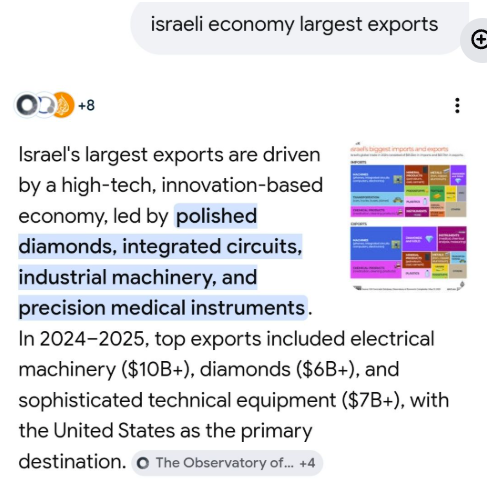Viewport: 489px width, 485px height.
Task: Open the source icons with +8
Action: pos(55,105)
